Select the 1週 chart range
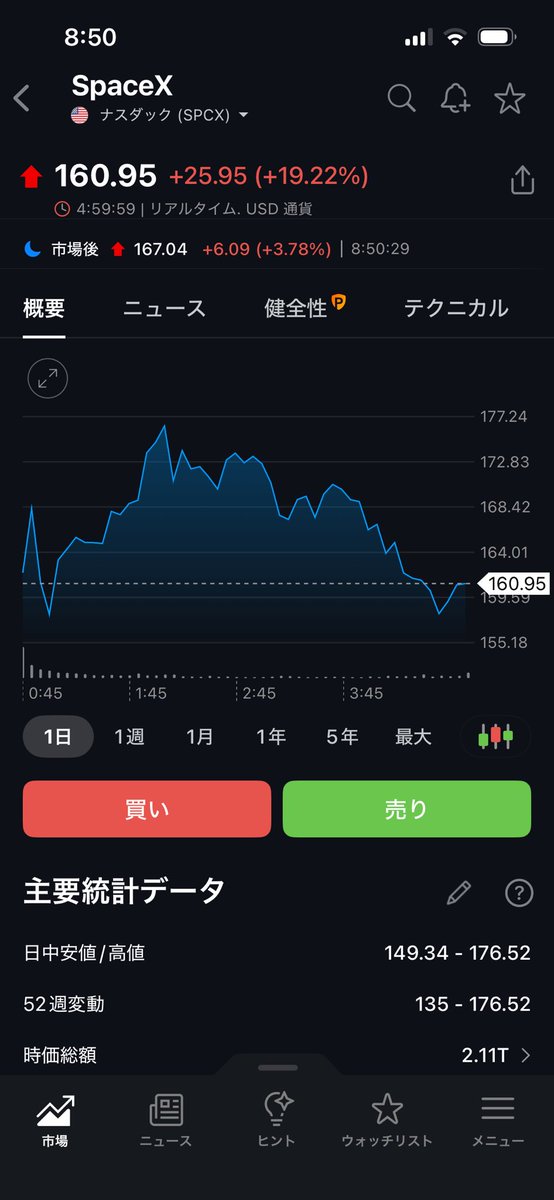 129,737
